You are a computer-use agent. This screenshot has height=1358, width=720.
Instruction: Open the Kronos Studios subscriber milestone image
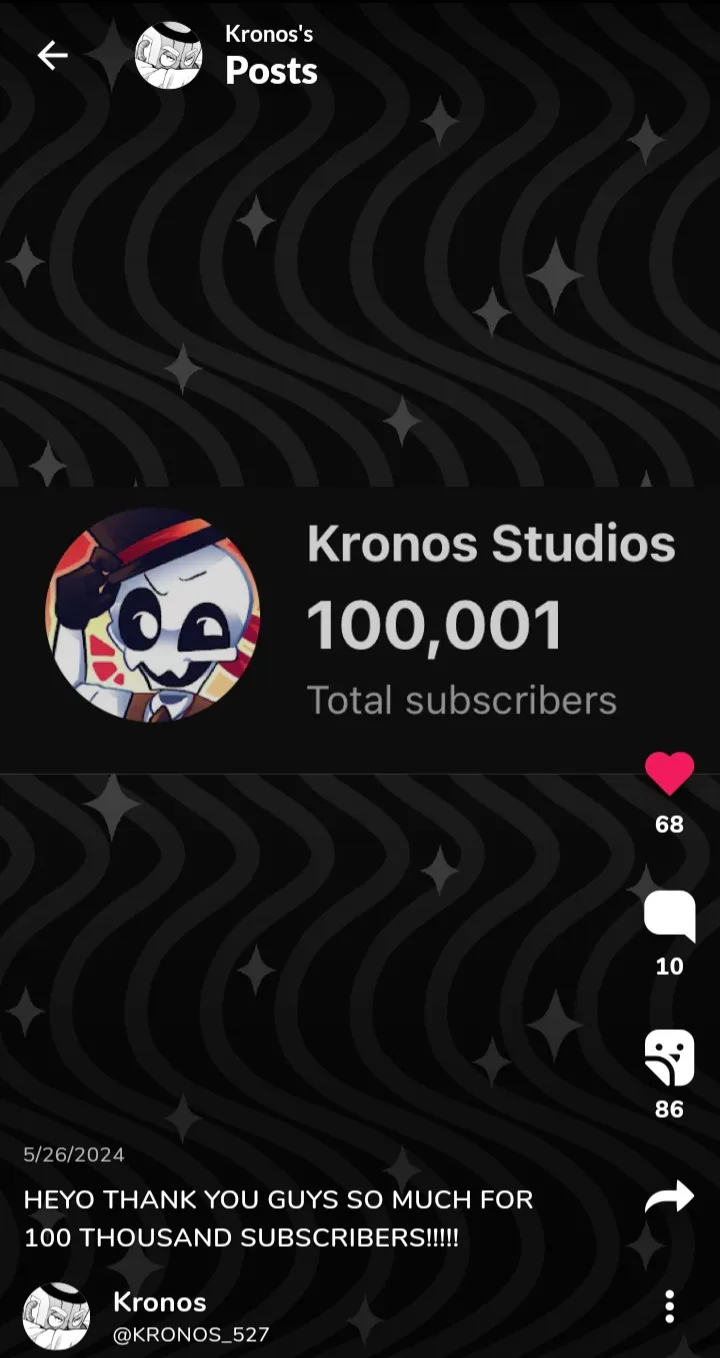pos(360,630)
